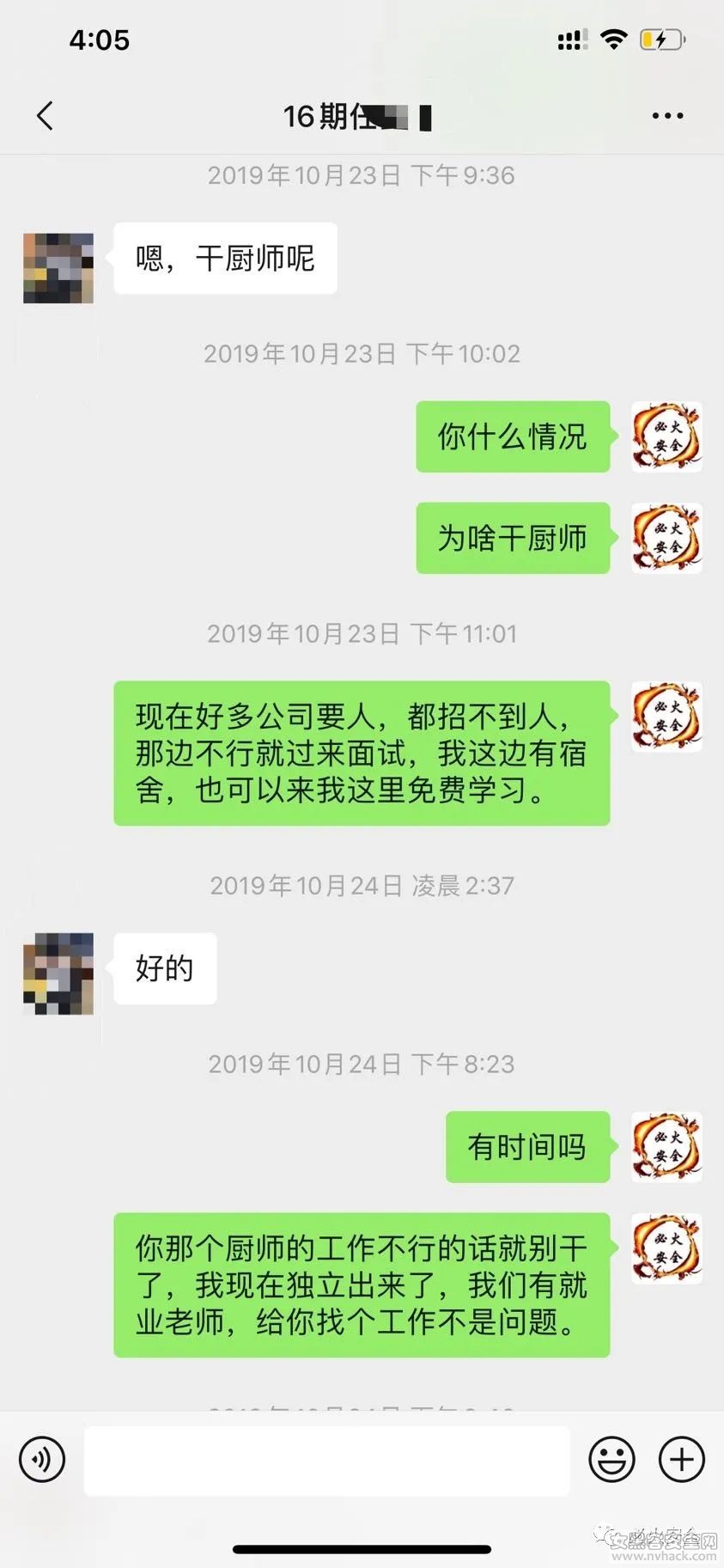This screenshot has width=724, height=1568.
Task: Open the emoji sticker panel
Action: click(611, 1459)
